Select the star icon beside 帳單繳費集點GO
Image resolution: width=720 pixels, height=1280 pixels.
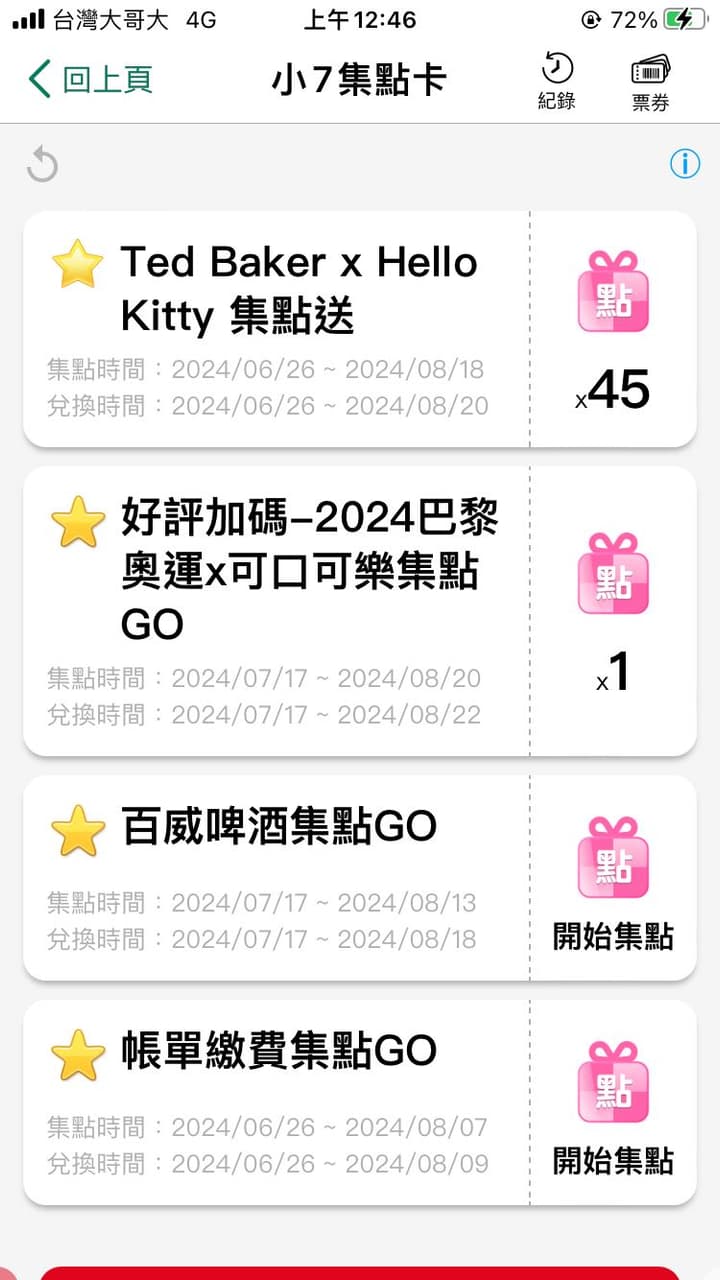pos(77,1051)
